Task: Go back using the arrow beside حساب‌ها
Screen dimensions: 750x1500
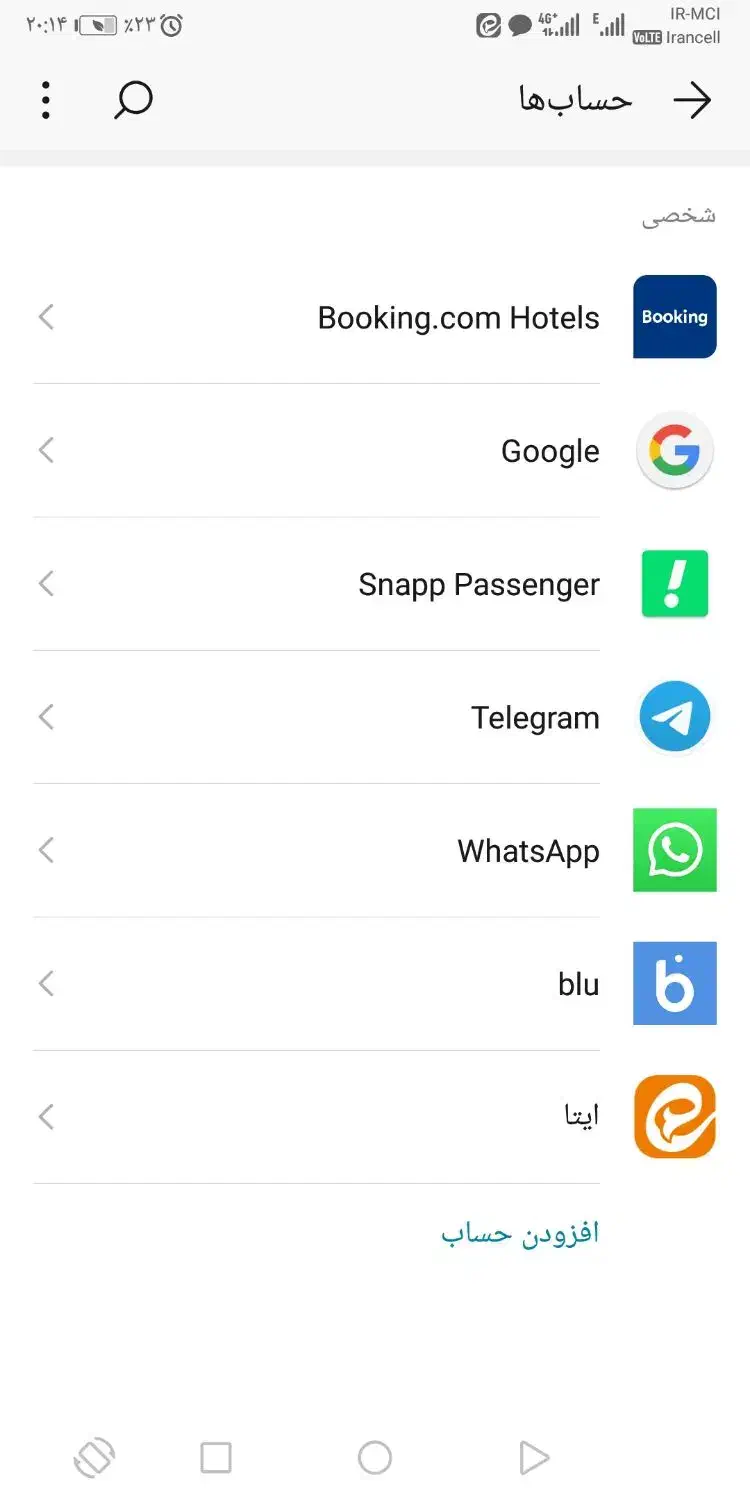Action: pyautogui.click(x=692, y=101)
